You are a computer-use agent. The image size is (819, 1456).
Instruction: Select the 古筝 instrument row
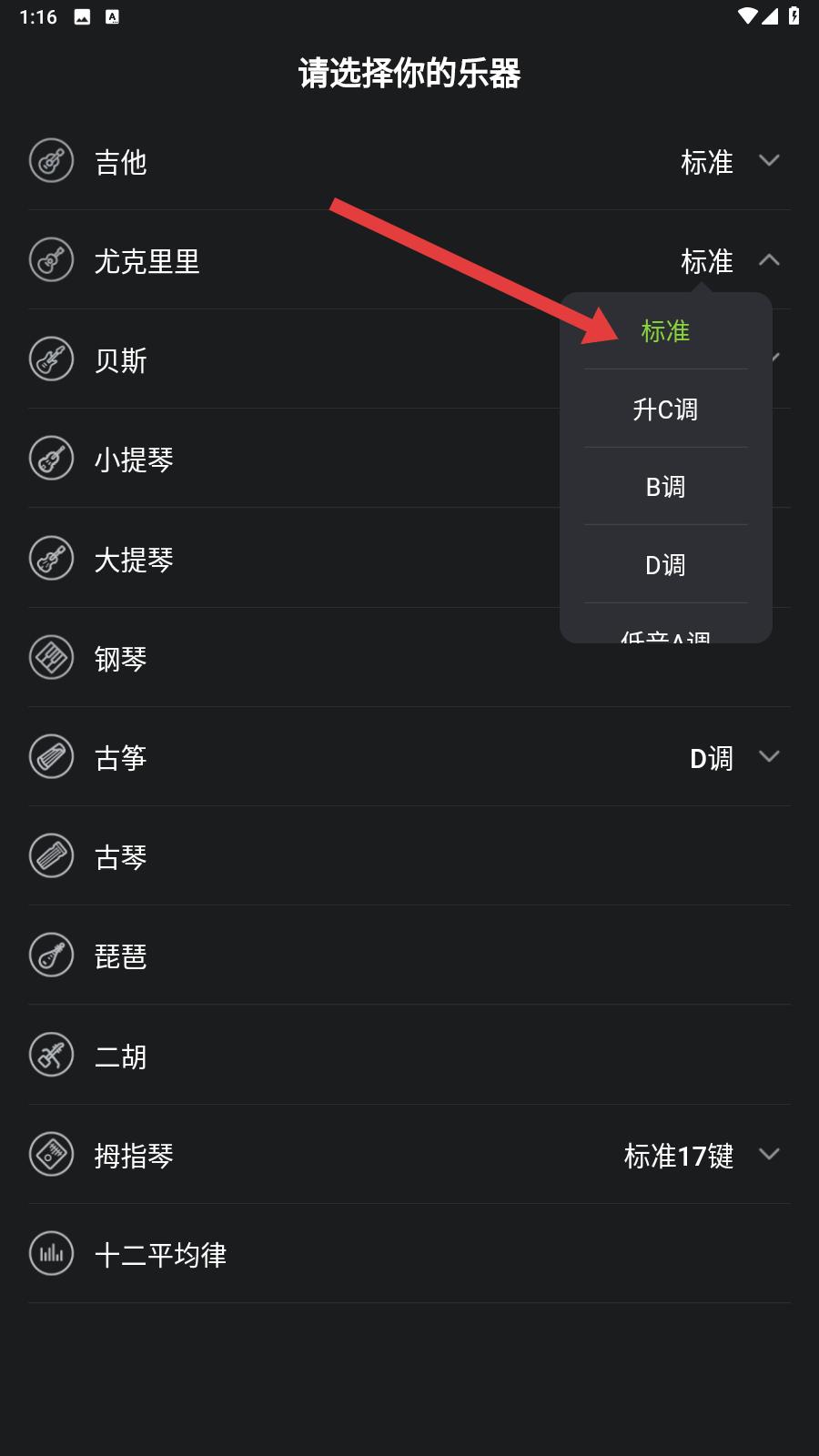(x=409, y=757)
